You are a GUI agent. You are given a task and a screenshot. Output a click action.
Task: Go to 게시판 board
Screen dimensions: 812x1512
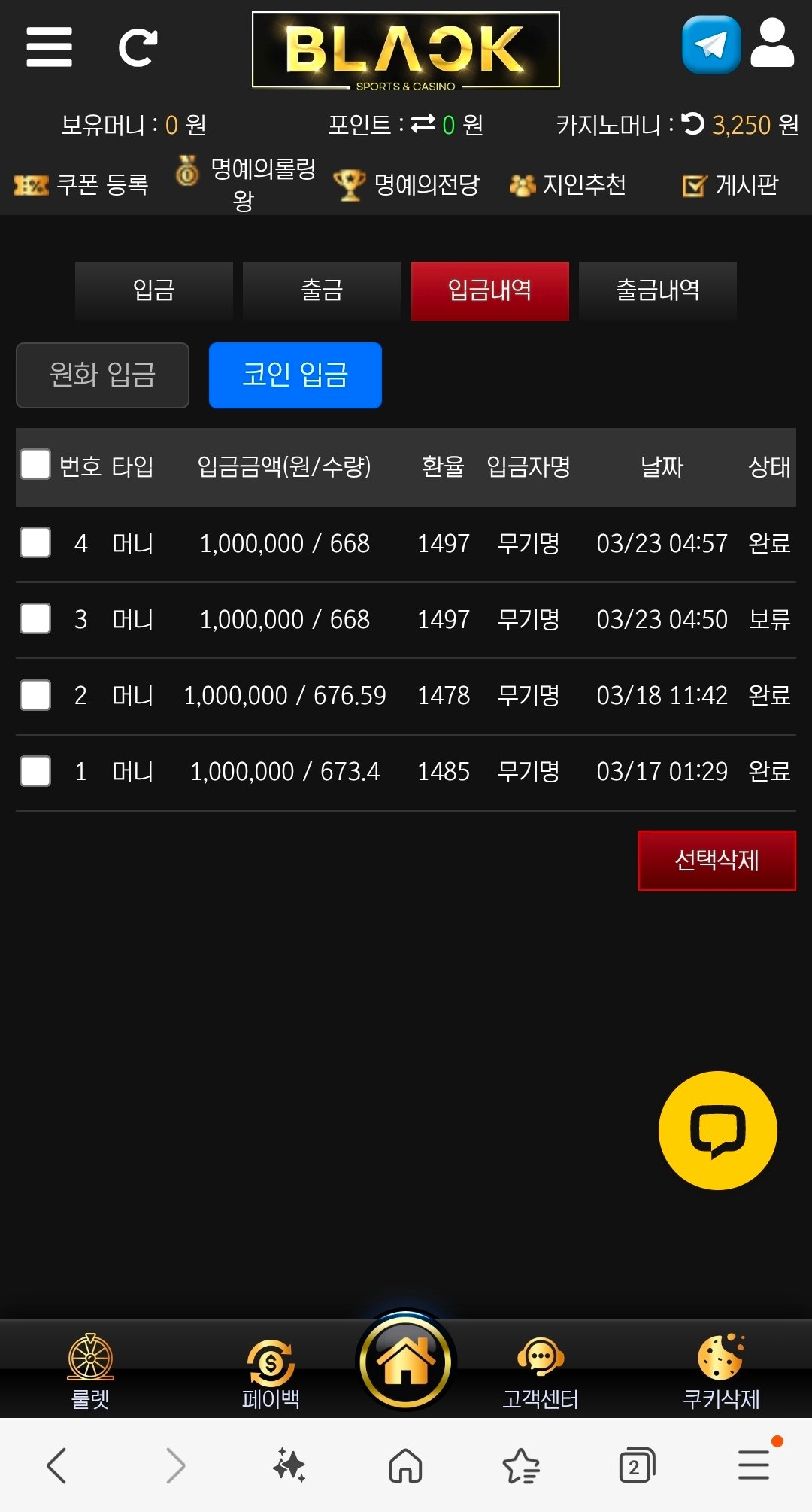click(x=730, y=184)
